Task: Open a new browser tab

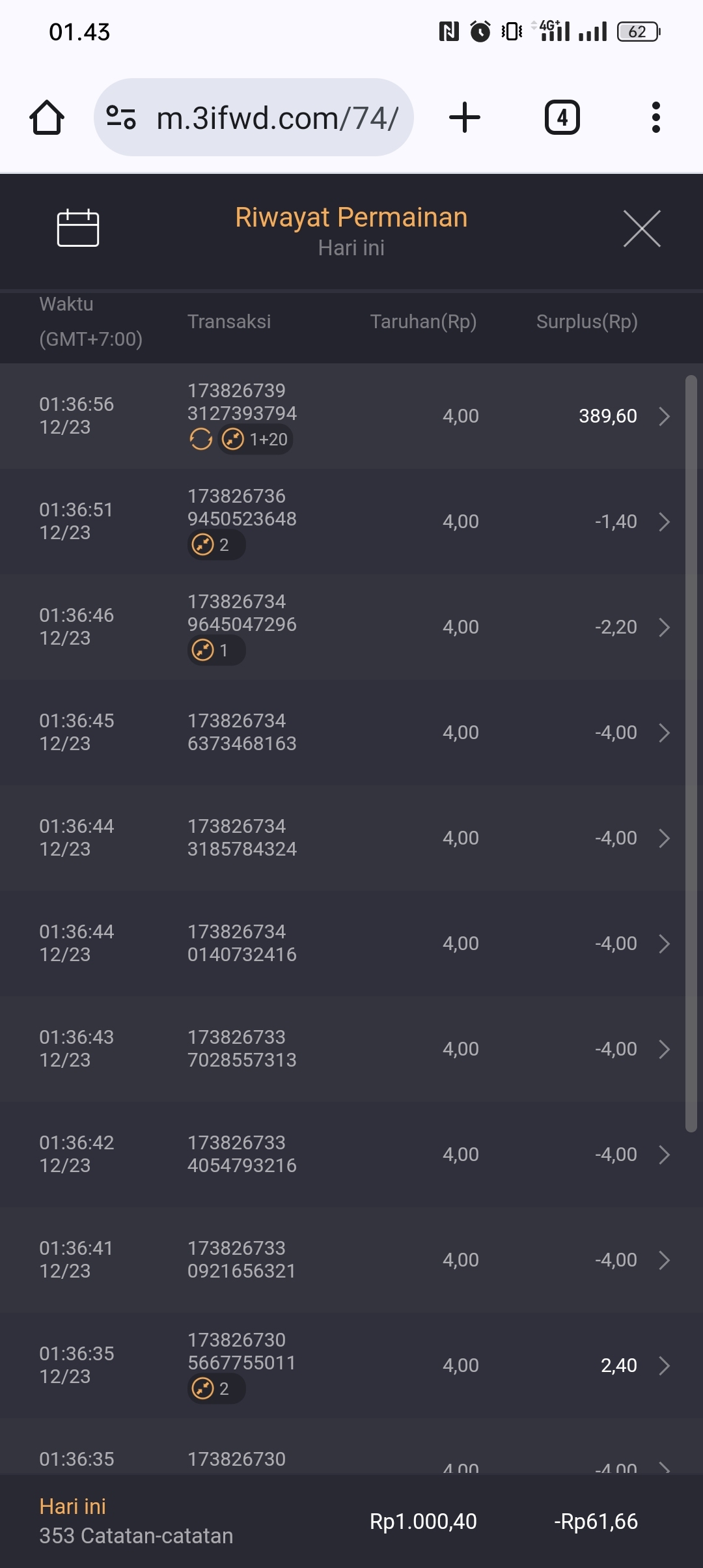Action: [465, 118]
